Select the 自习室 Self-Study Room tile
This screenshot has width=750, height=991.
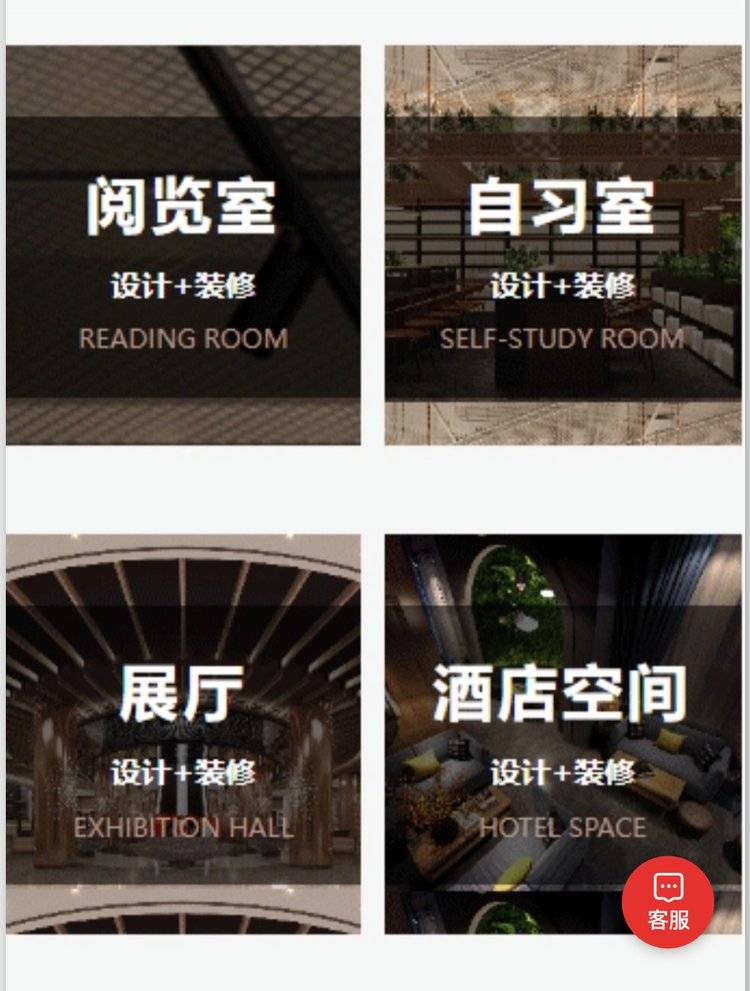(563, 245)
